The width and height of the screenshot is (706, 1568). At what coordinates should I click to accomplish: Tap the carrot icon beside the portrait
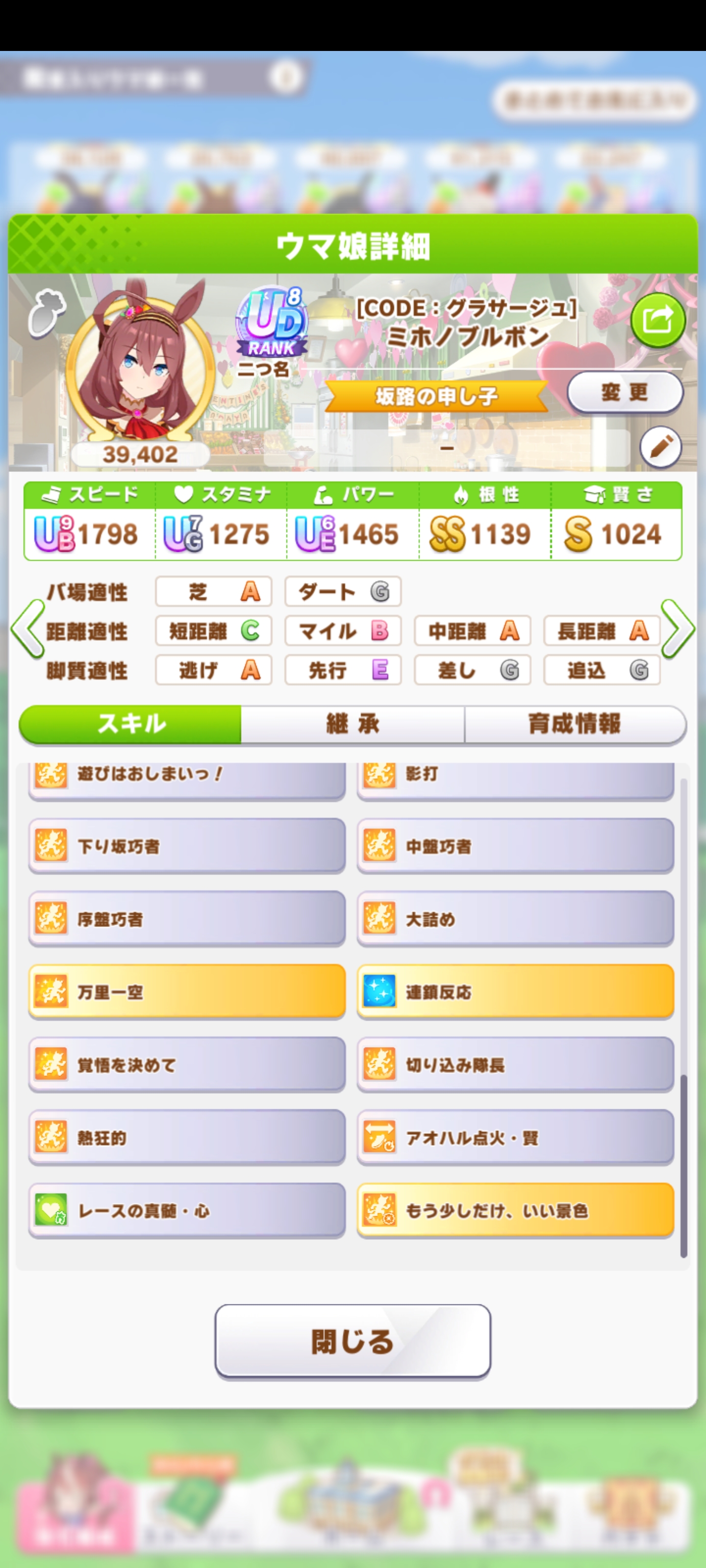coord(46,312)
